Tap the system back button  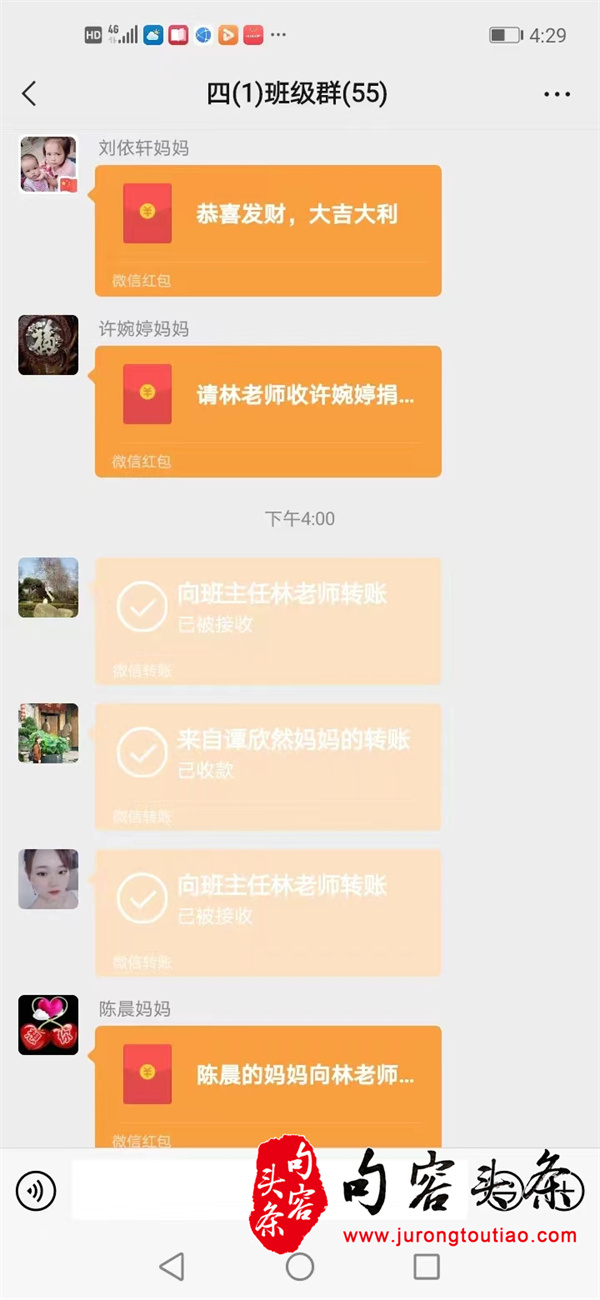(x=172, y=1267)
